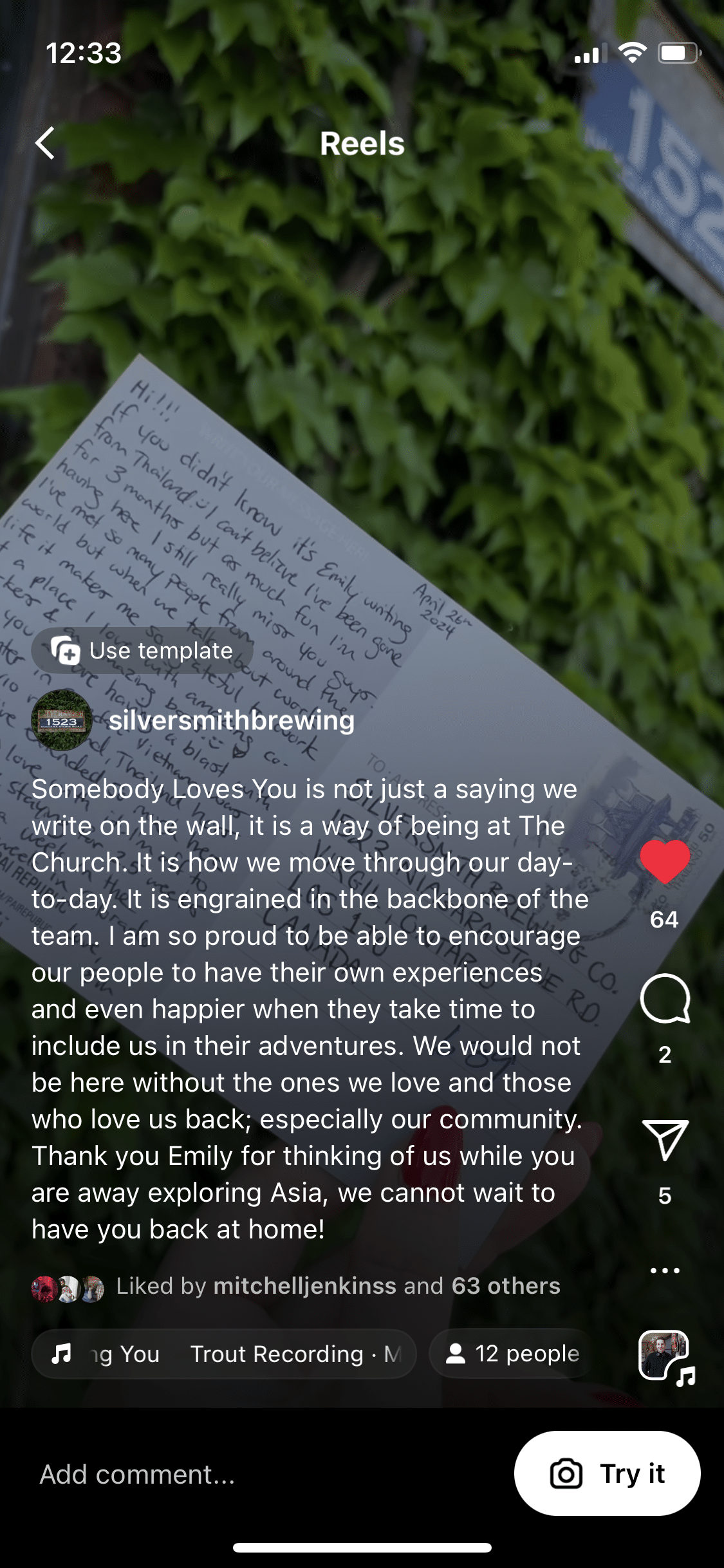Go back from Reels
Viewport: 724px width, 1568px height.
pyautogui.click(x=45, y=143)
